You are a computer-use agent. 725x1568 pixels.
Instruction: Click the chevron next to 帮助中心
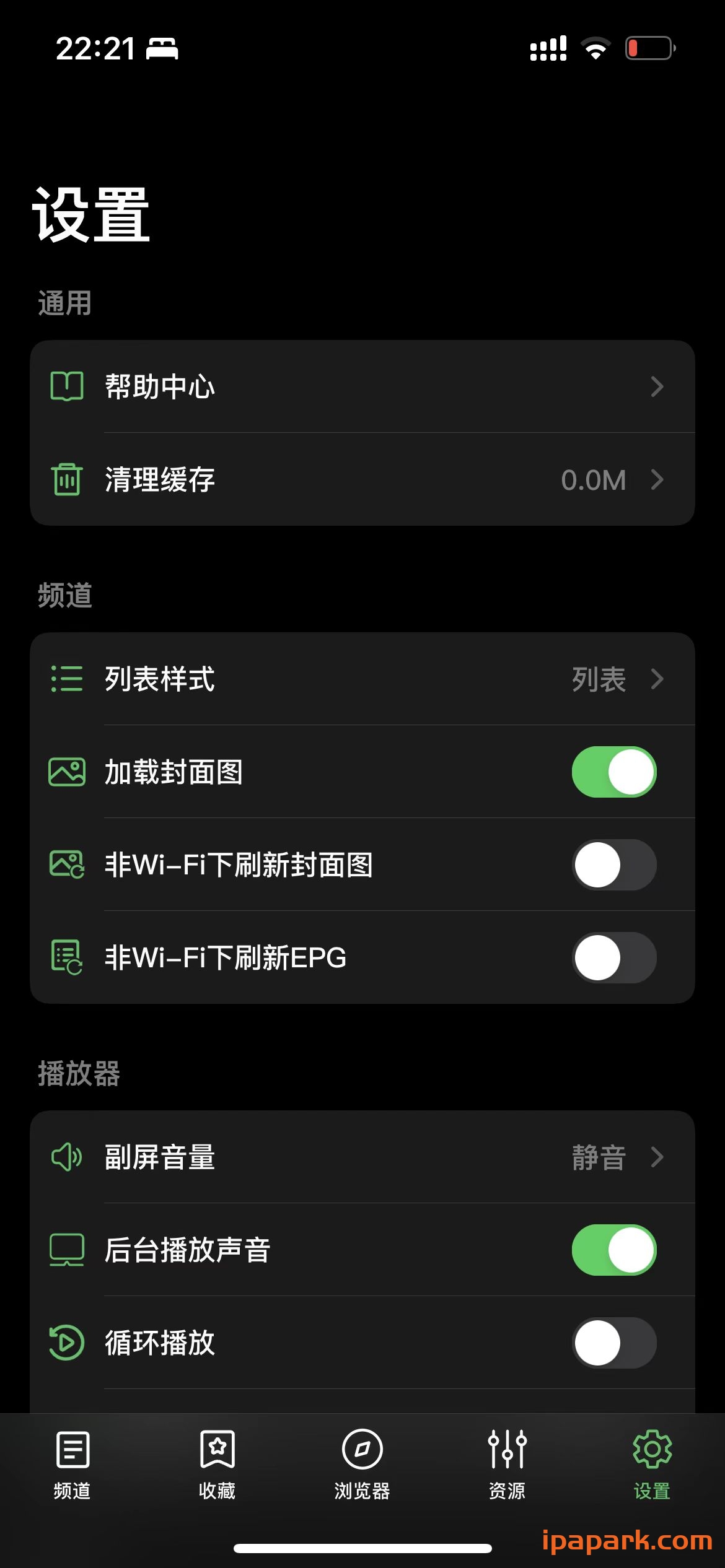click(x=656, y=386)
